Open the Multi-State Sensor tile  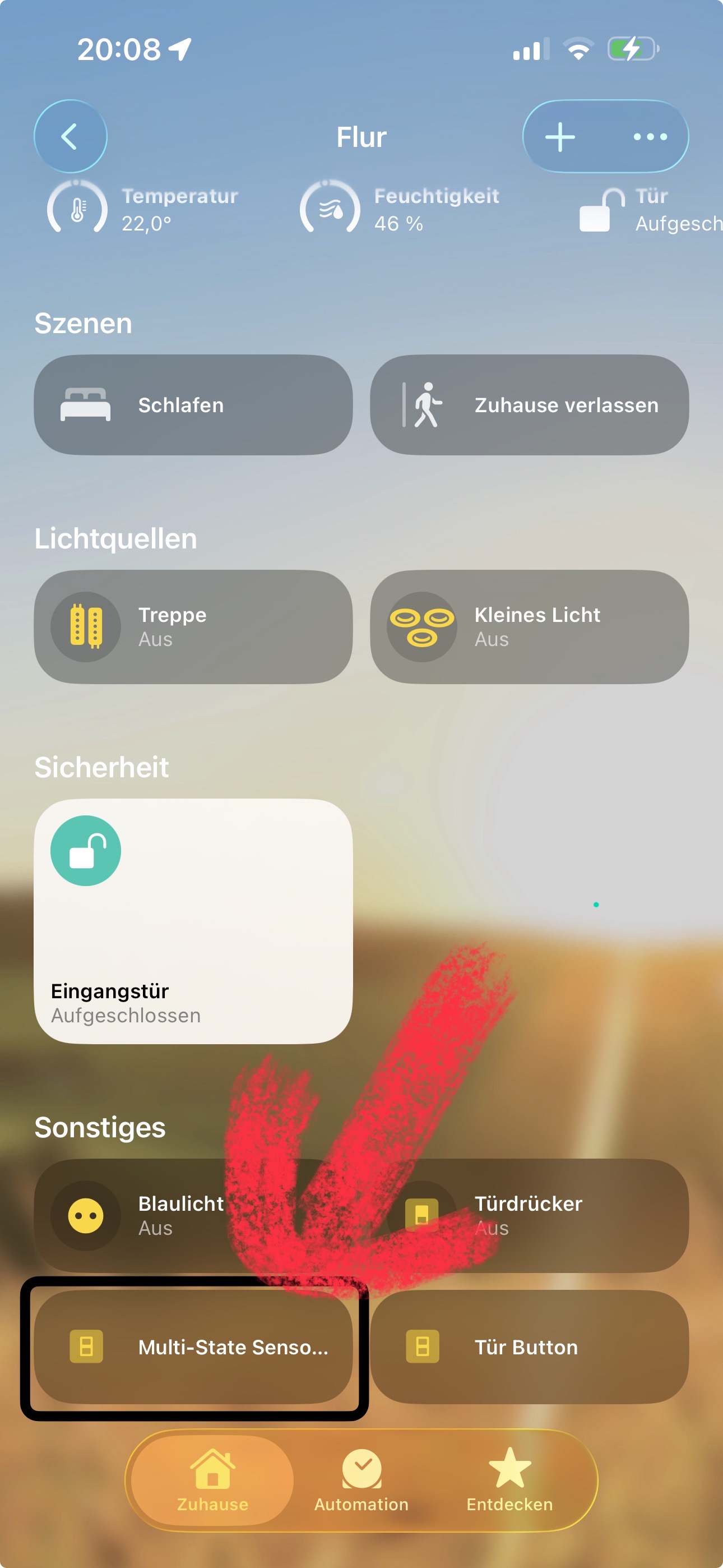[x=193, y=1347]
